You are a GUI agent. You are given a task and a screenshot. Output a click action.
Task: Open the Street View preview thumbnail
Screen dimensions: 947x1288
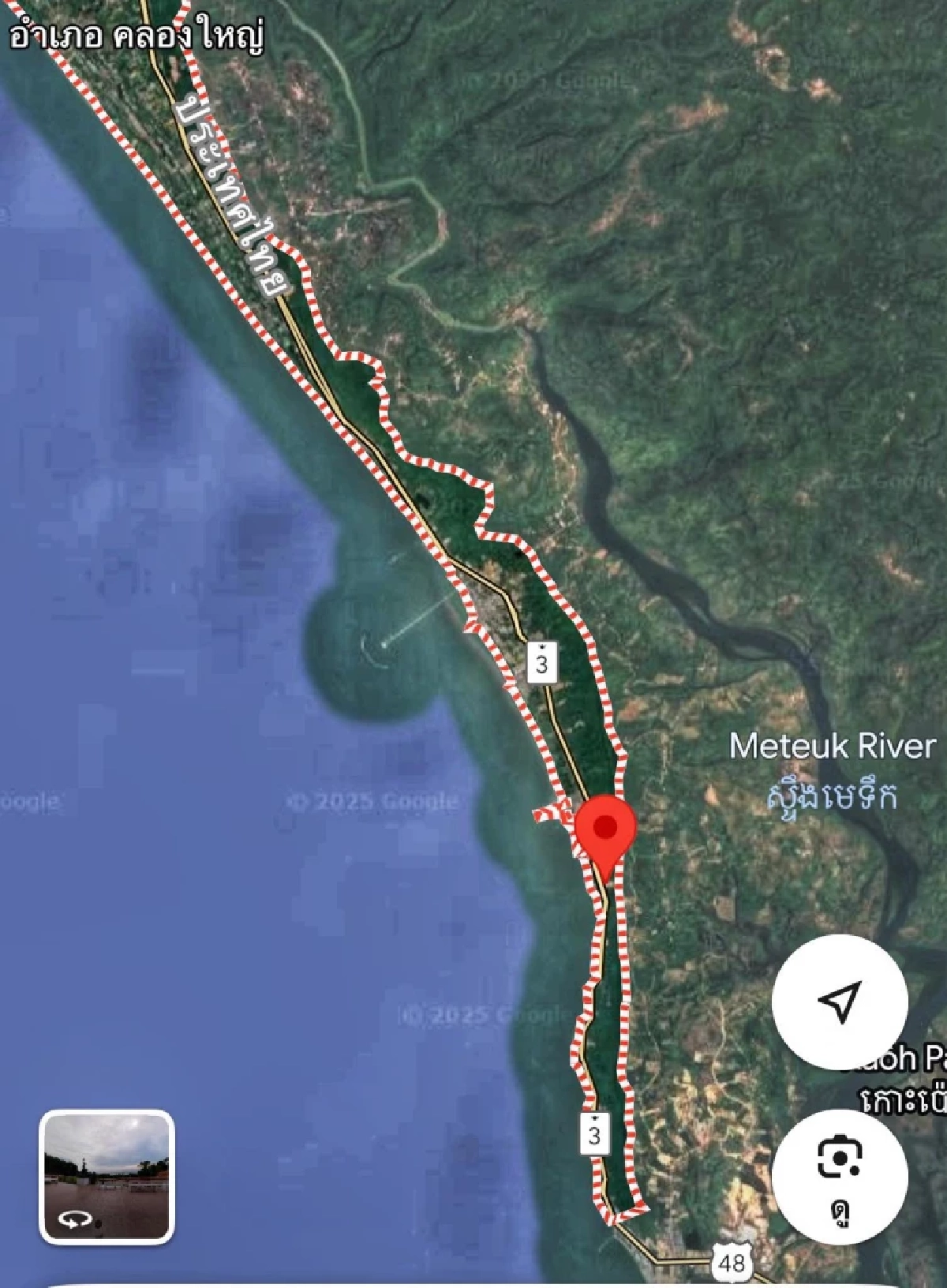pyautogui.click(x=107, y=1176)
